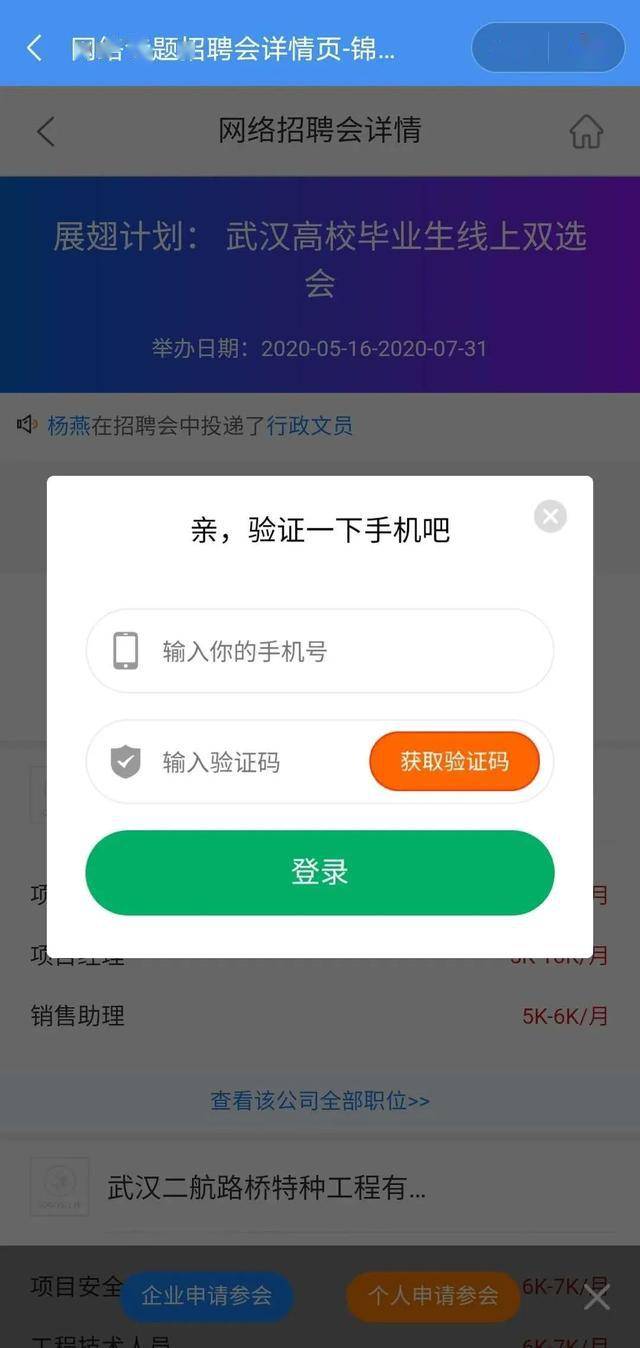
Task: Tap the phone number input field
Action: pos(320,651)
